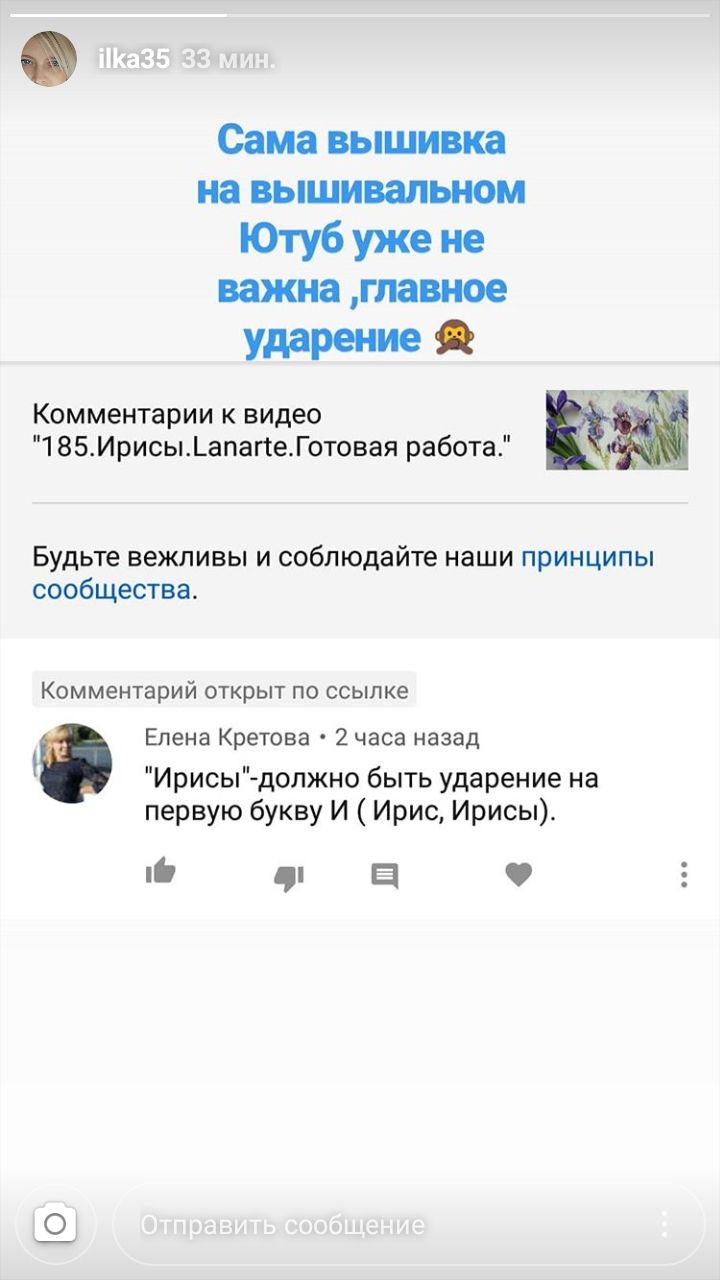Tap the ilka35 username
Viewport: 720px width, 1280px height.
pos(133,60)
